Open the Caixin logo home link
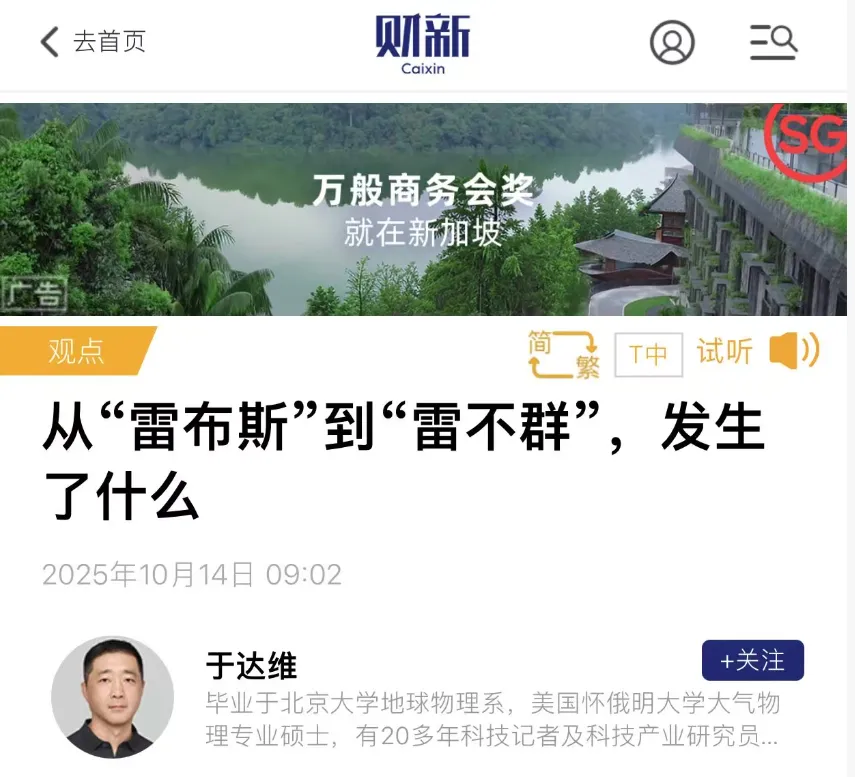 coord(423,43)
